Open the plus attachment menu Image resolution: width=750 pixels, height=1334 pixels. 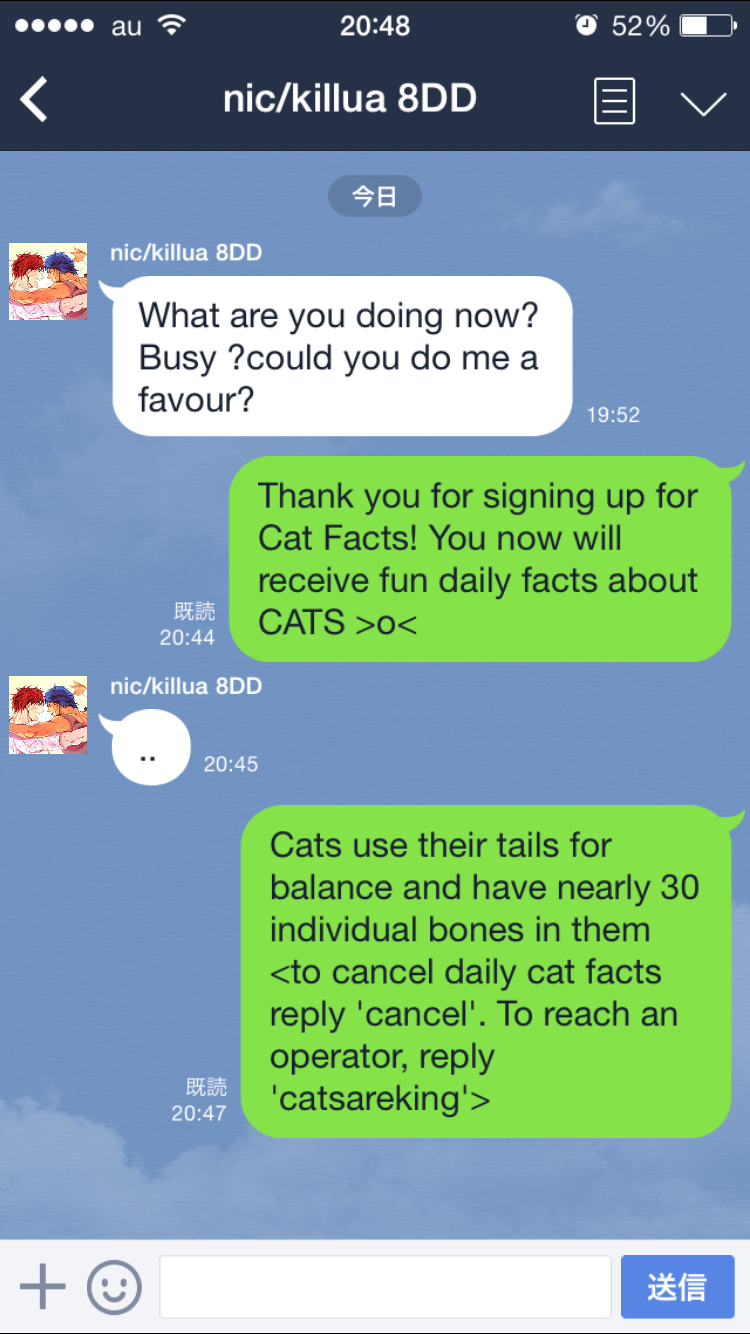coord(42,1286)
